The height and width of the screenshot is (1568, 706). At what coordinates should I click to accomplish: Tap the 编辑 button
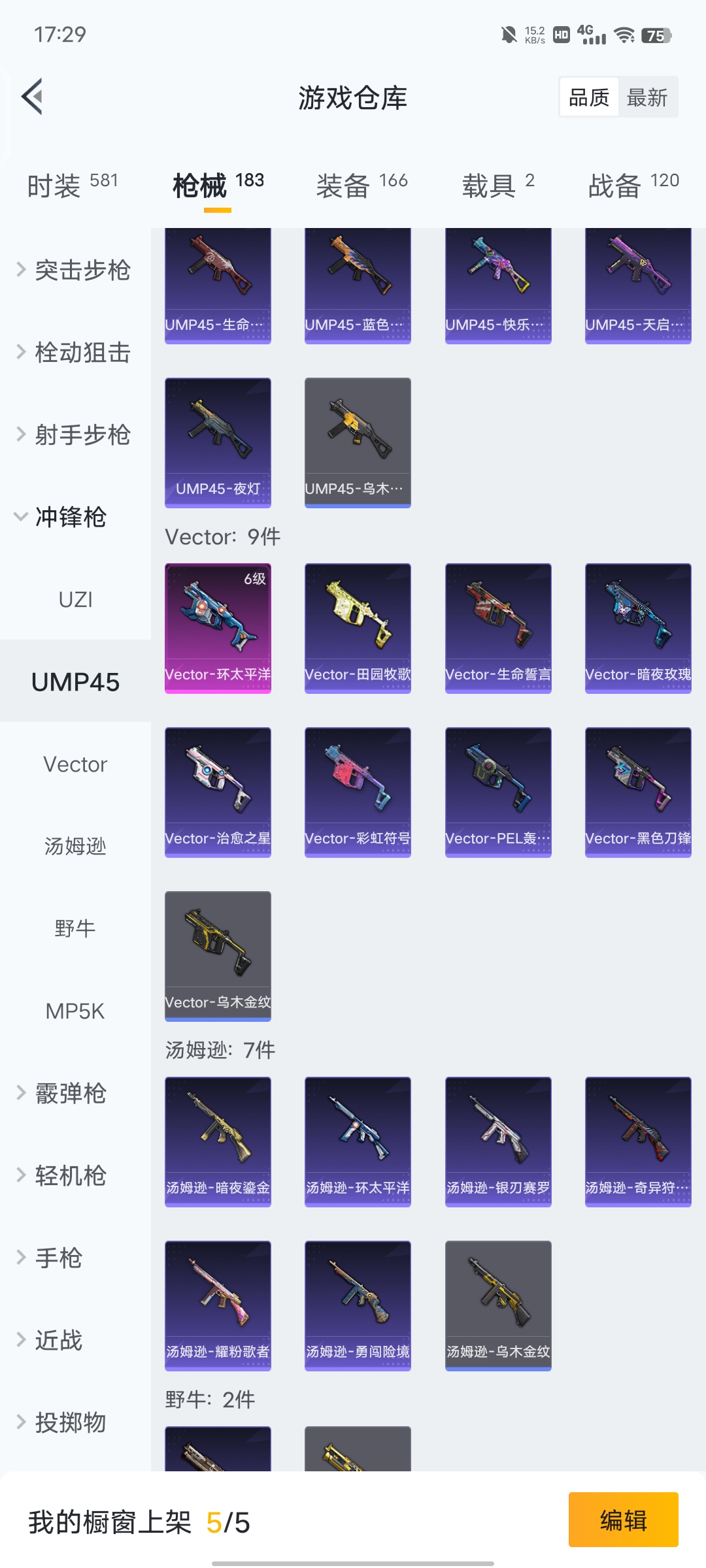tap(623, 1520)
